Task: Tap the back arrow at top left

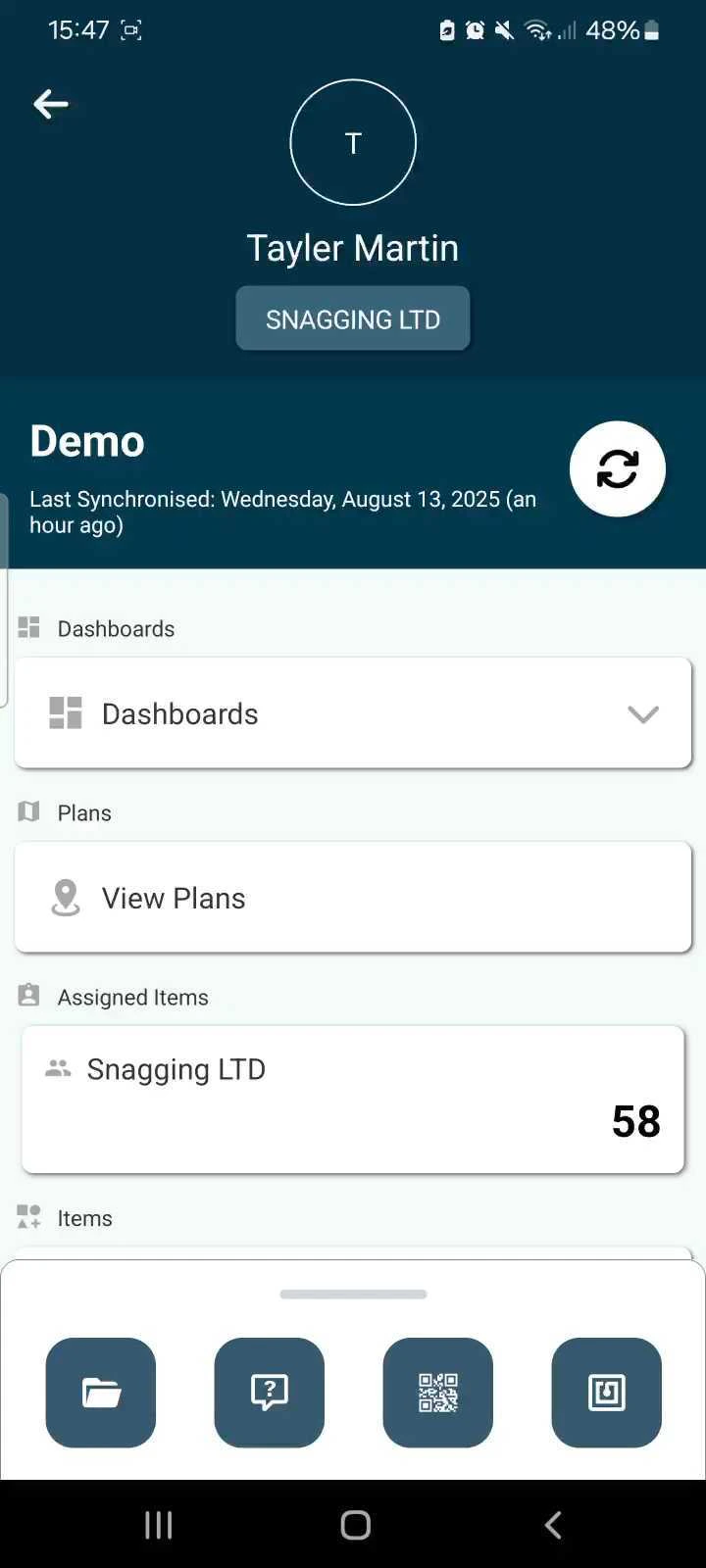Action: coord(50,104)
